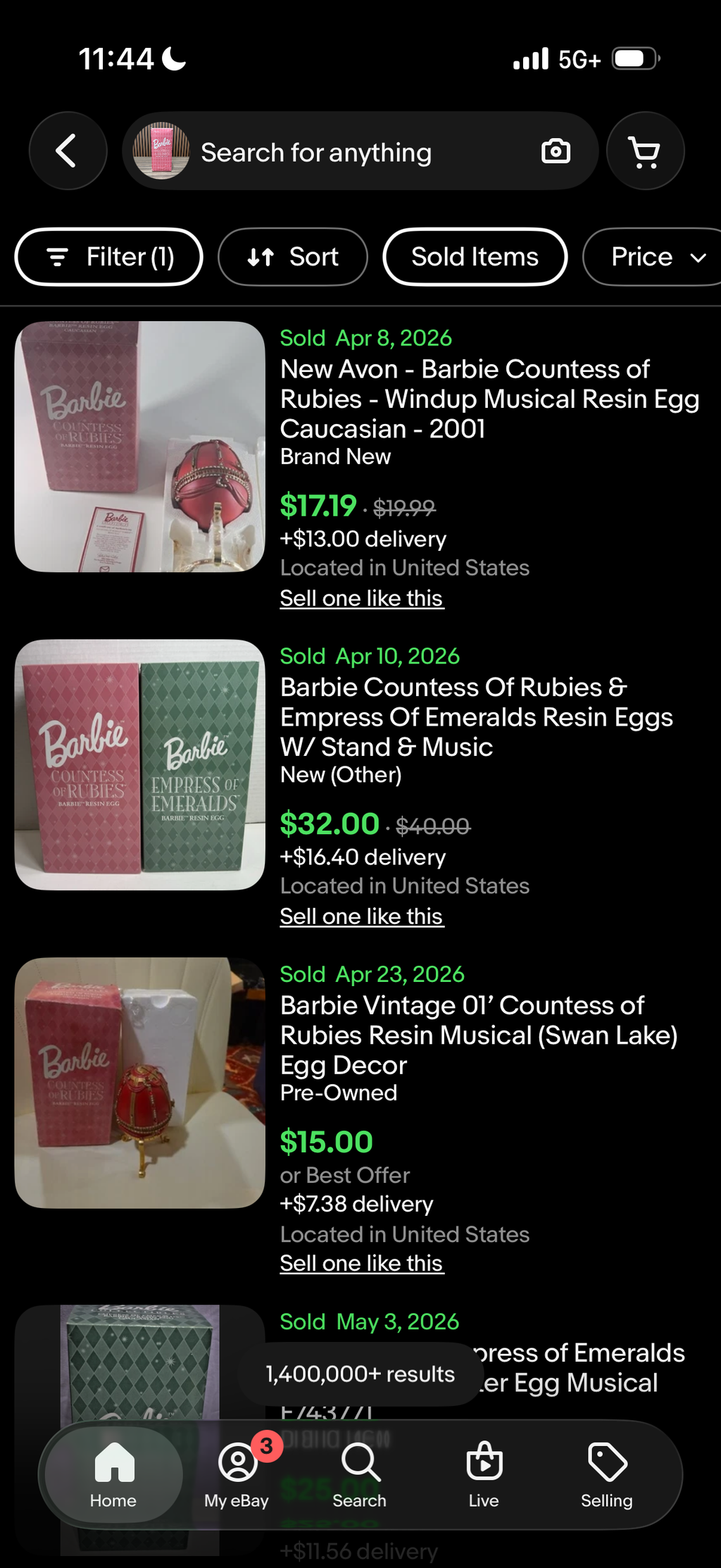Go back using the back arrow
721x1568 pixels.
68,151
